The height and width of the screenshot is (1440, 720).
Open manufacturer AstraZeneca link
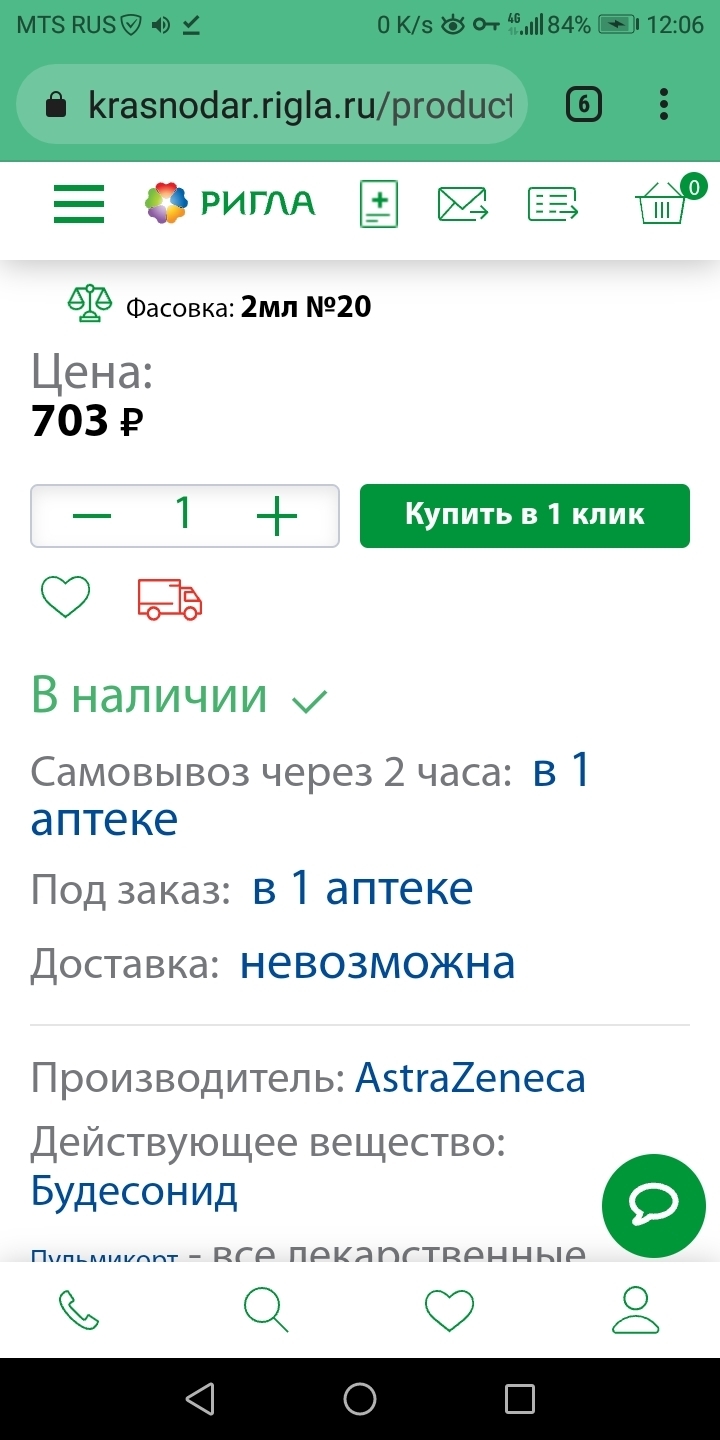[470, 1078]
